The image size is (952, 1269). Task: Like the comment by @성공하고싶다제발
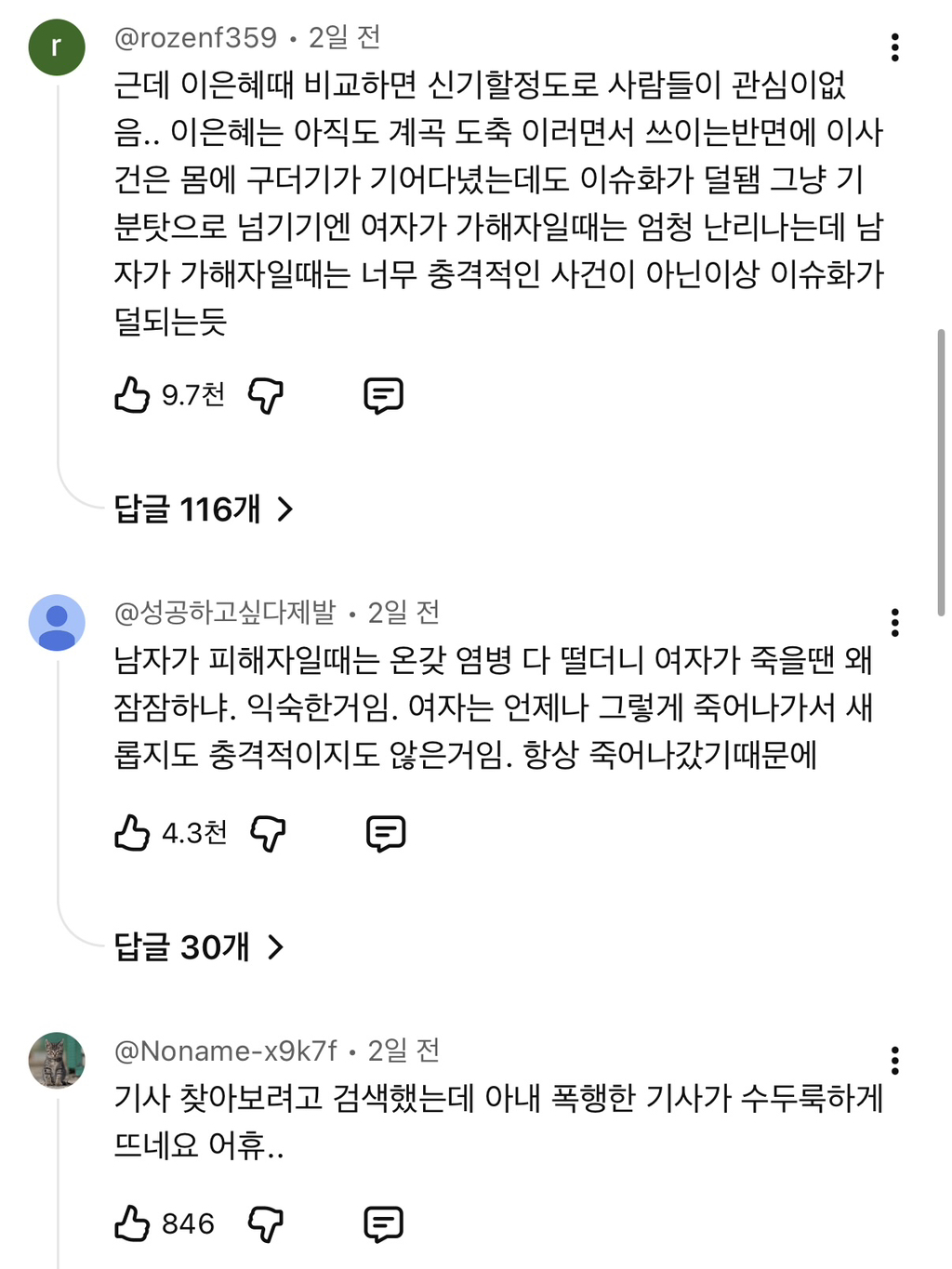(132, 833)
